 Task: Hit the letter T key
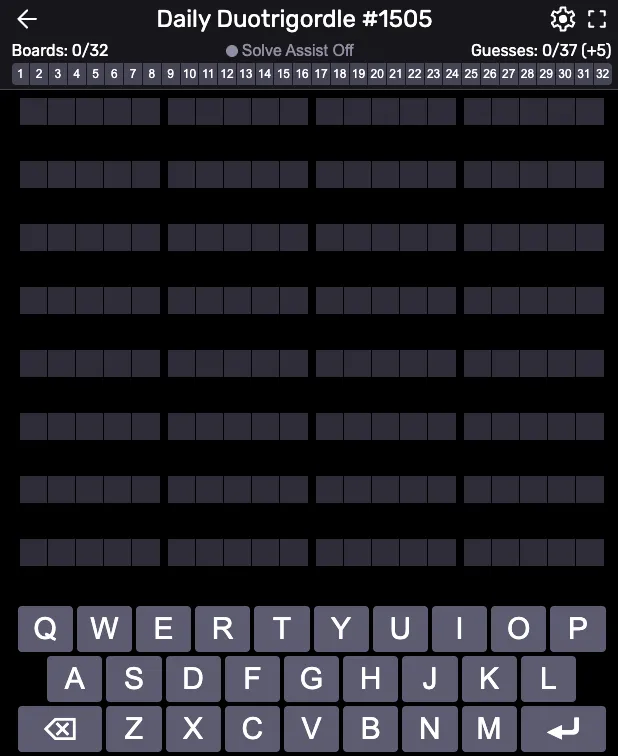282,629
